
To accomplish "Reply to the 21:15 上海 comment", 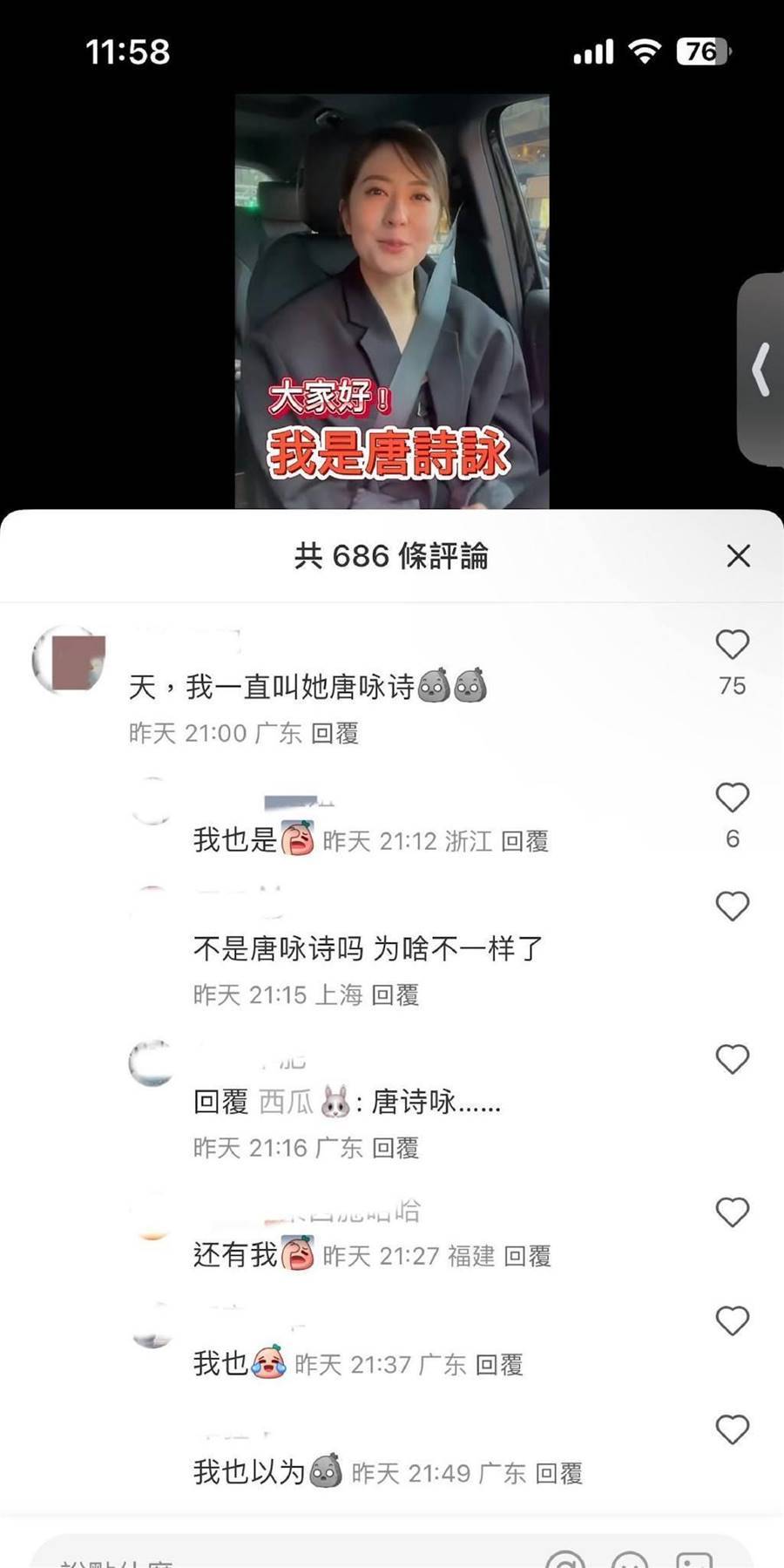I will point(395,994).
